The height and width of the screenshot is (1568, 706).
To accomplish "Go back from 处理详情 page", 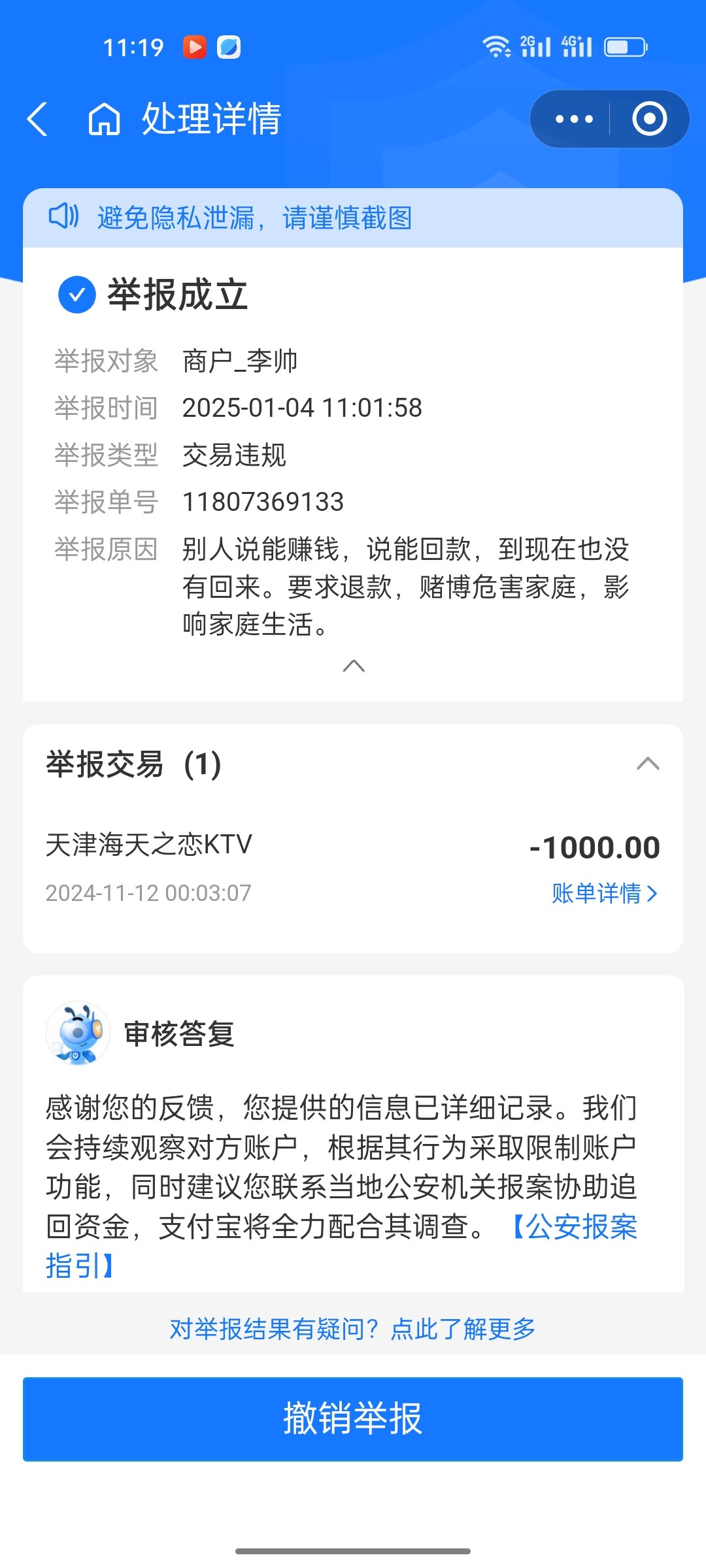I will (38, 120).
